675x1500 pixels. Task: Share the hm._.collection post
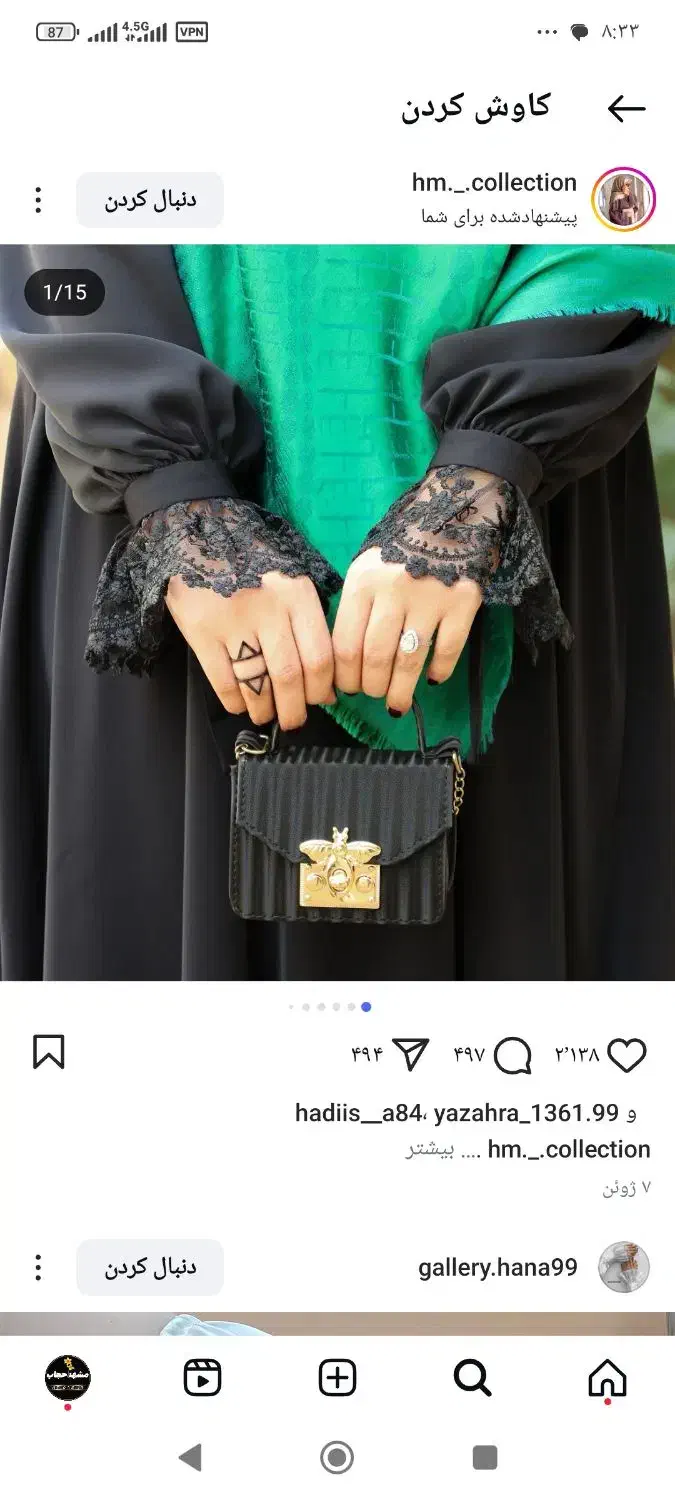(x=410, y=1055)
